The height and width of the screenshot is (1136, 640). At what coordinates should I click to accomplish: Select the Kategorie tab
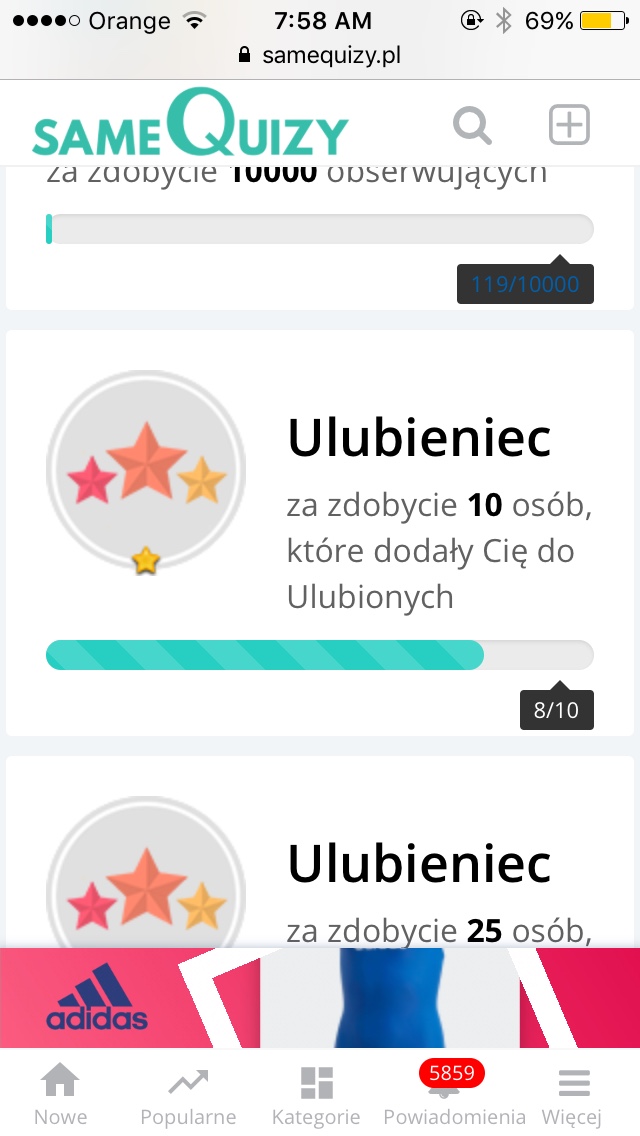click(316, 1095)
